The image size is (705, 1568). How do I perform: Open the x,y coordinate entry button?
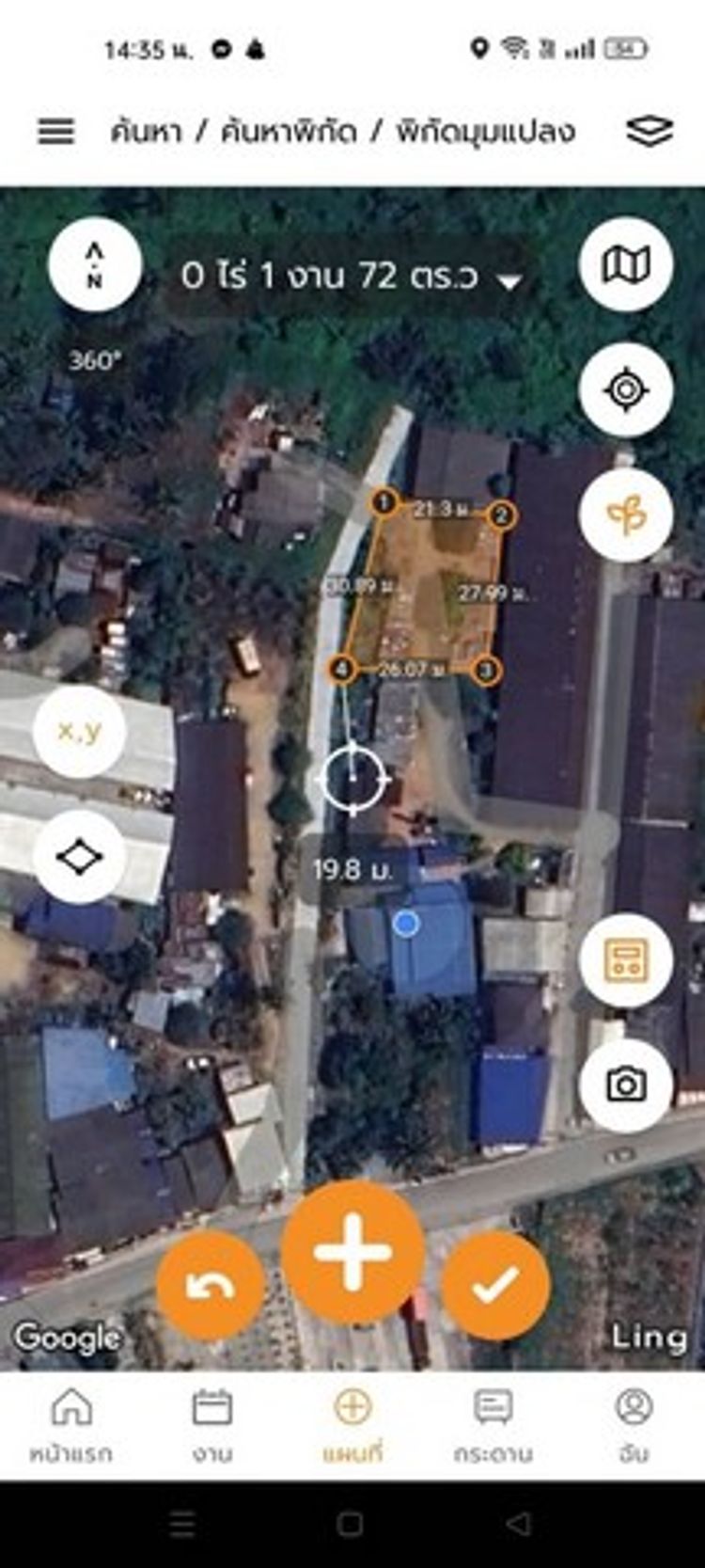80,731
